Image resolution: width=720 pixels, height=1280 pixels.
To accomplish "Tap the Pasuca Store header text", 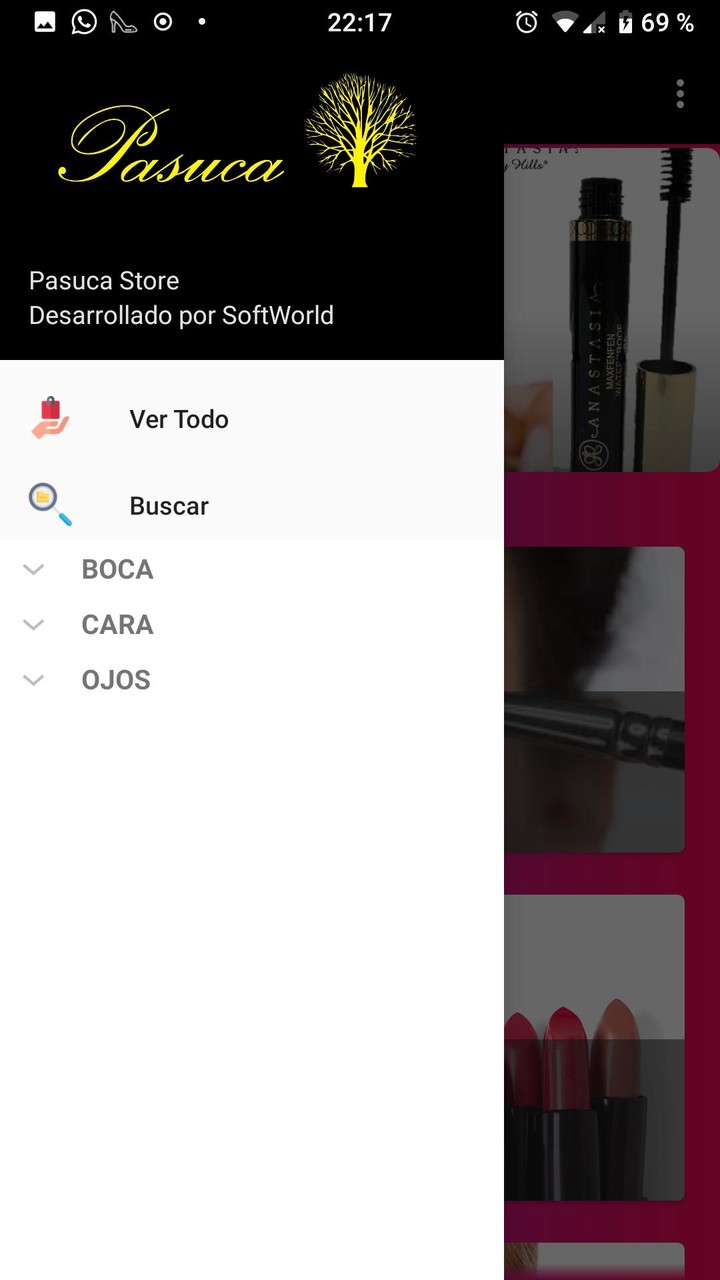I will click(104, 281).
